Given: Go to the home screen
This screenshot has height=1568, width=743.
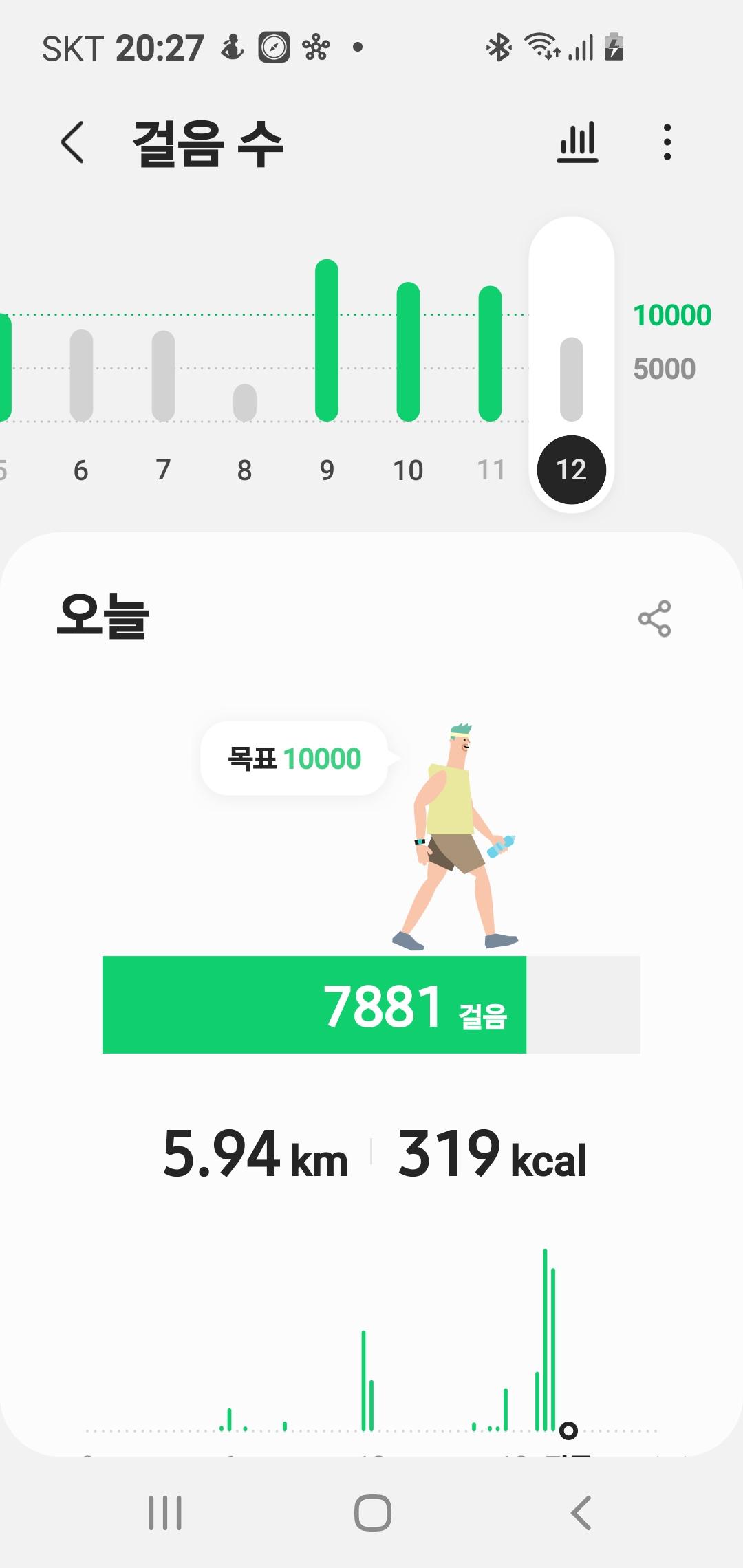Looking at the screenshot, I should [372, 1513].
